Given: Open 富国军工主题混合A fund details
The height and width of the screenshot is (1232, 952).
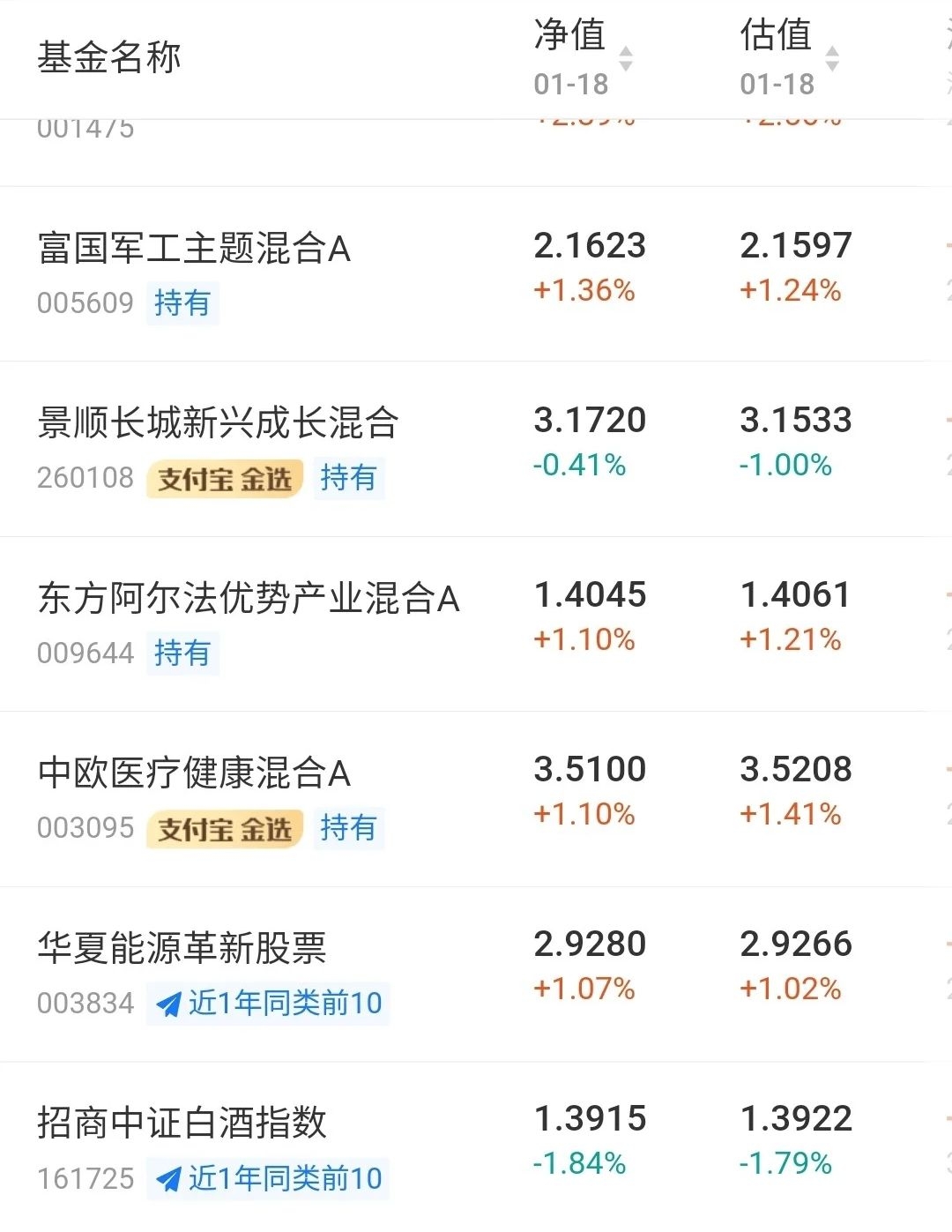Looking at the screenshot, I should [x=194, y=249].
